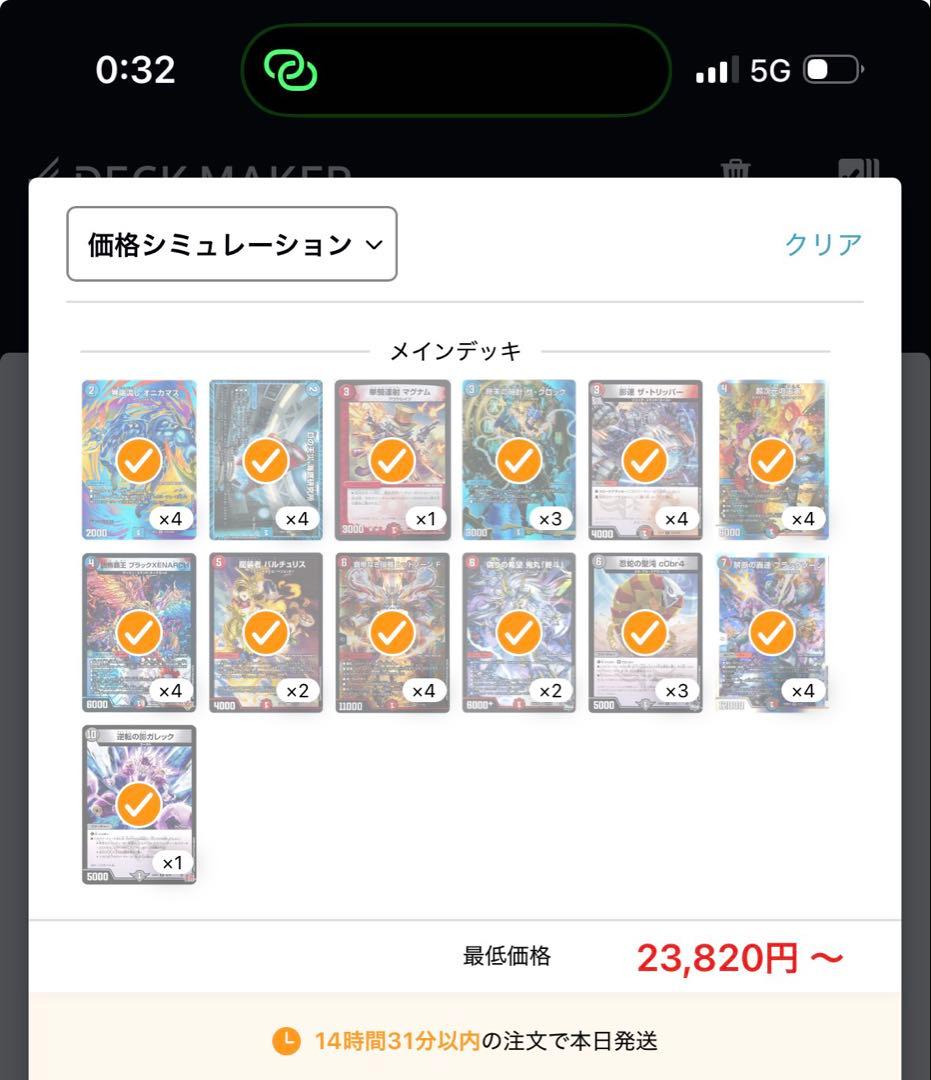This screenshot has width=931, height=1080.
Task: Click the クリア link to reset selections
Action: [x=824, y=242]
